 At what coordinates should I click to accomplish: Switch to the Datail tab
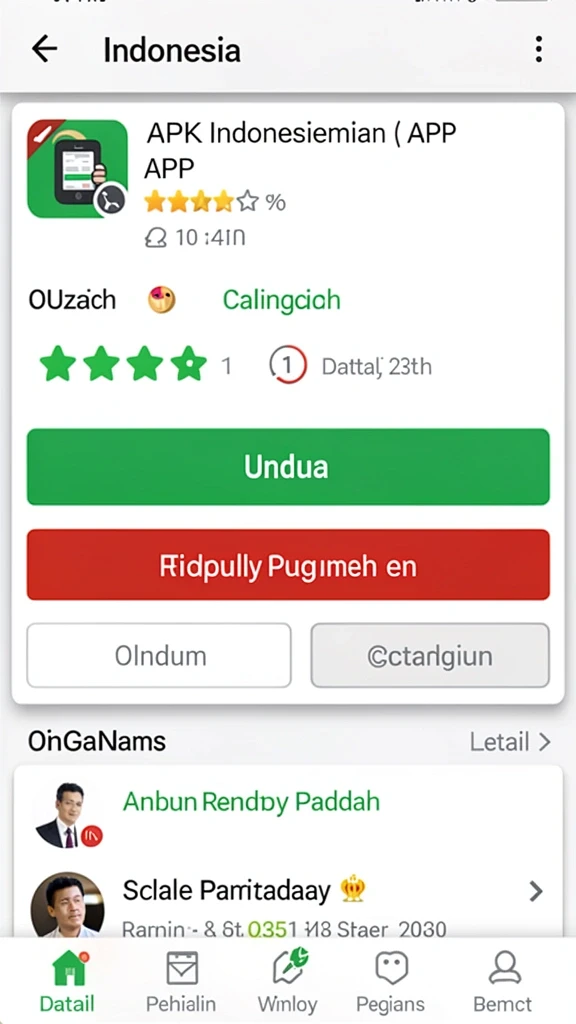point(67,981)
